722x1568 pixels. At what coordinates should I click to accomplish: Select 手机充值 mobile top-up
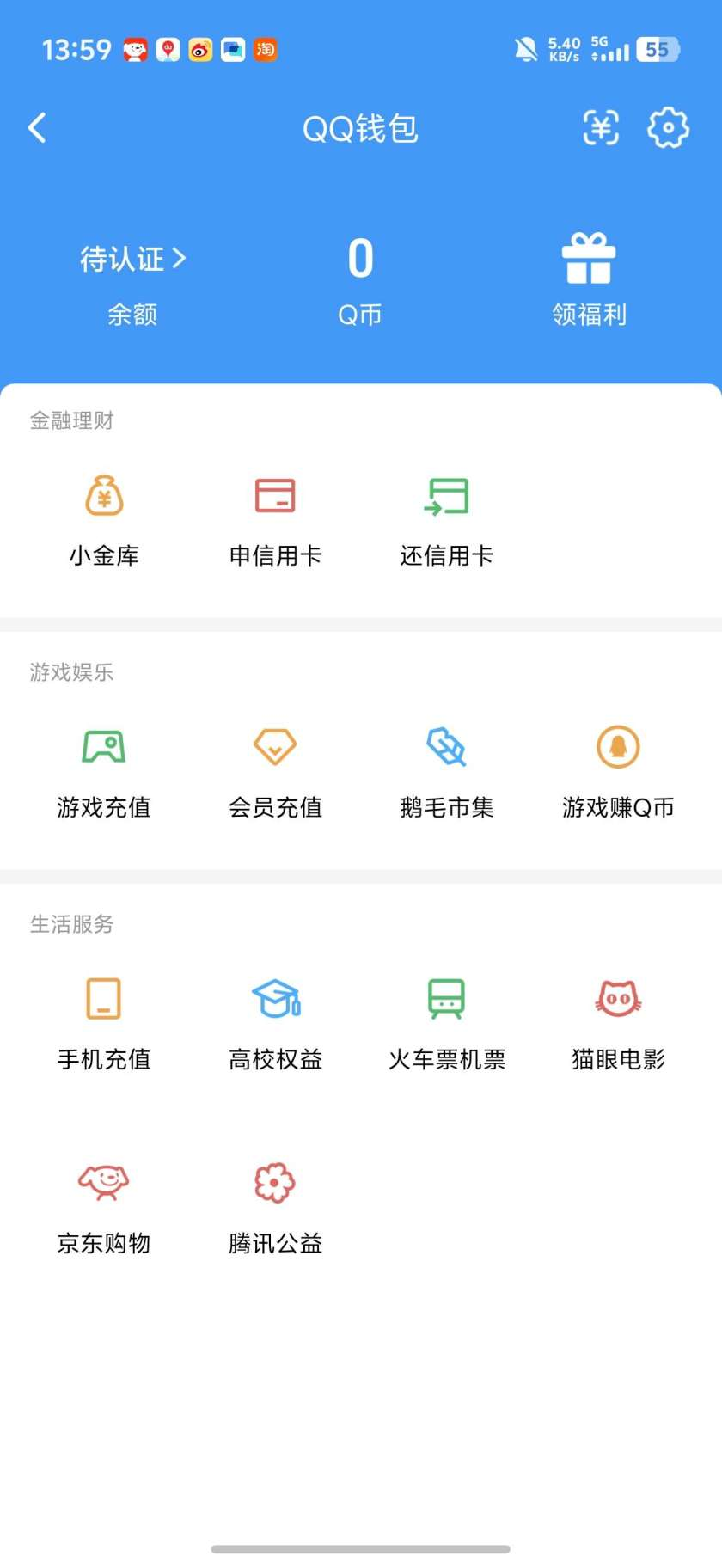(x=103, y=1020)
